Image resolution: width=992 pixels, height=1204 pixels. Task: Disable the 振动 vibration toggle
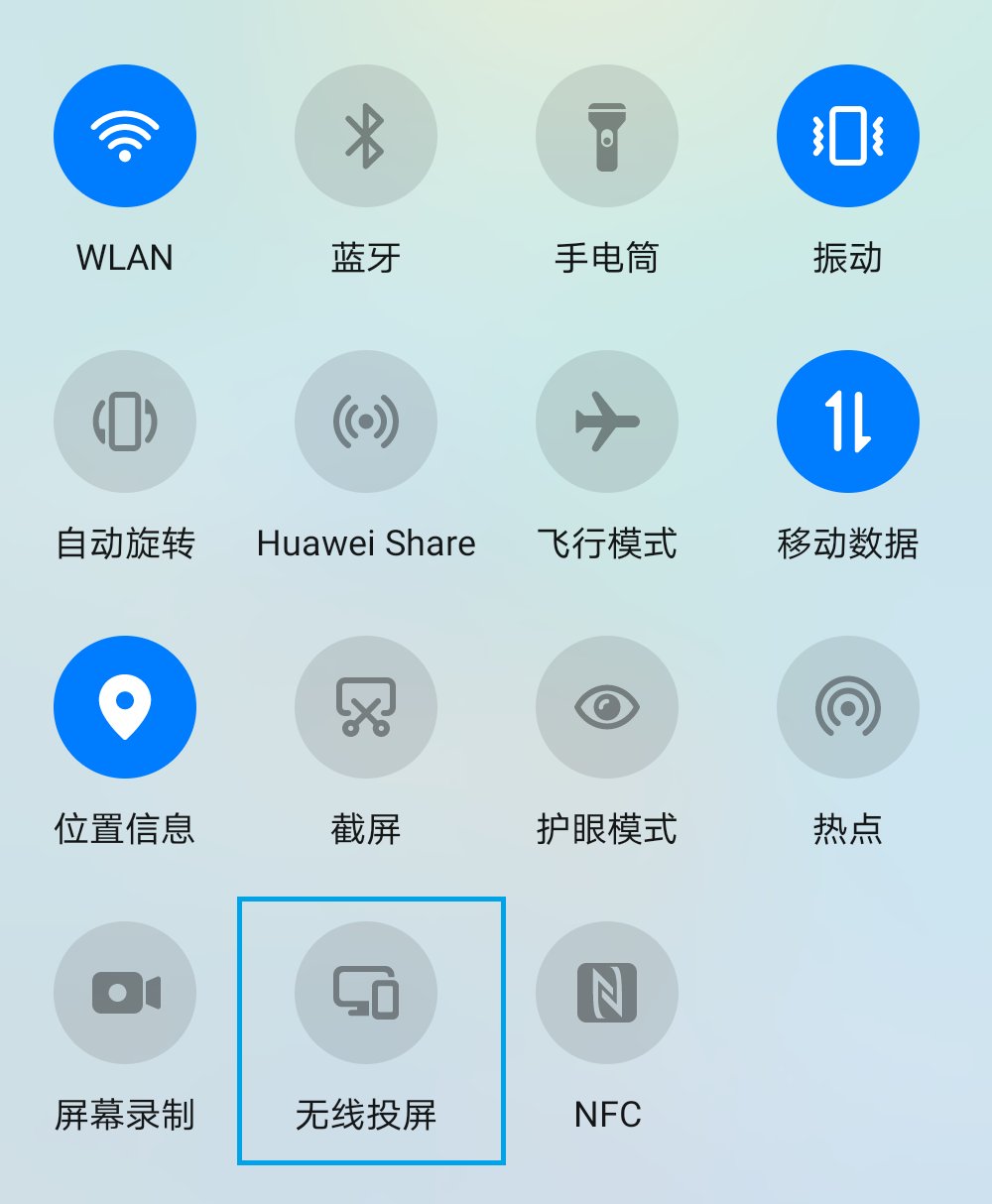tap(848, 136)
